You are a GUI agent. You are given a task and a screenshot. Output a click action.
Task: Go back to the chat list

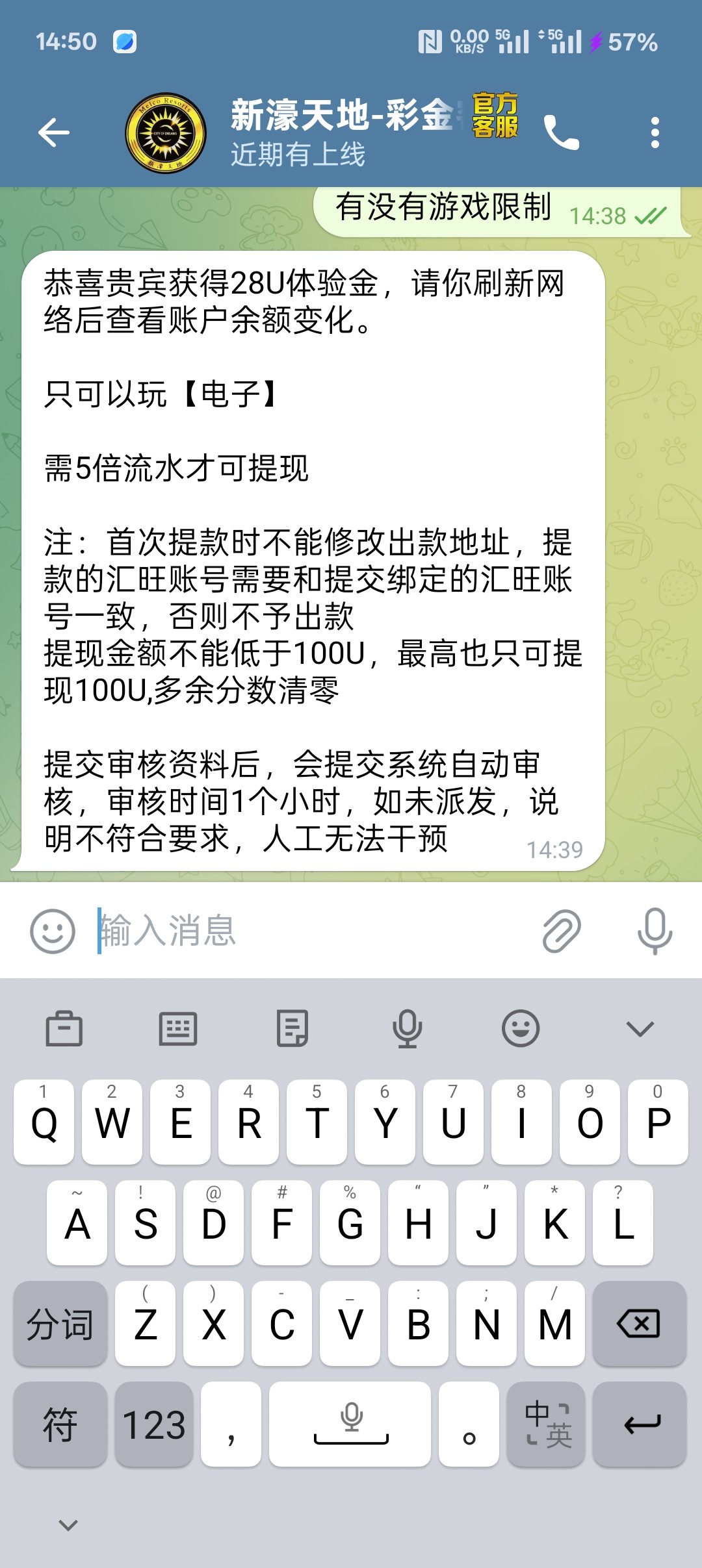point(54,133)
